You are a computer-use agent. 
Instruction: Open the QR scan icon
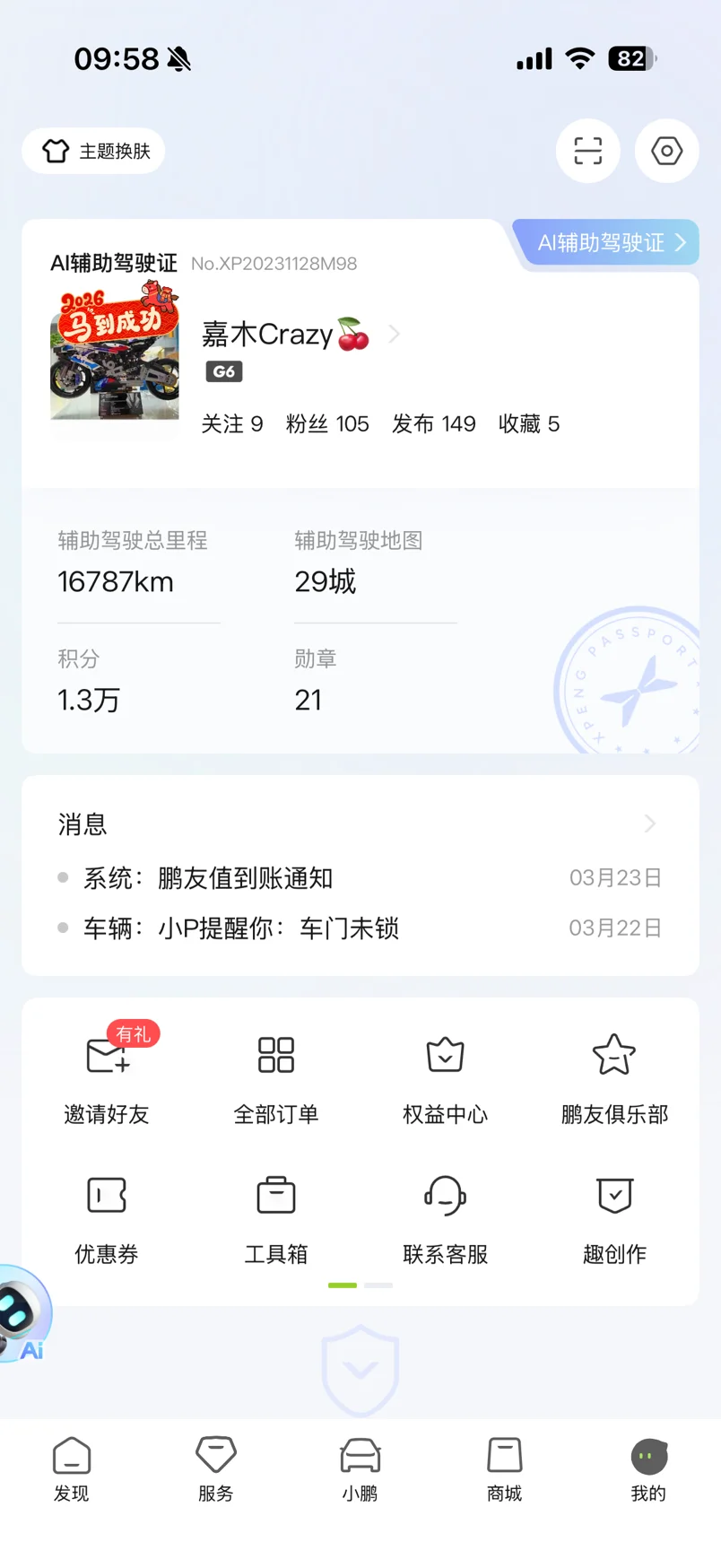pyautogui.click(x=587, y=151)
